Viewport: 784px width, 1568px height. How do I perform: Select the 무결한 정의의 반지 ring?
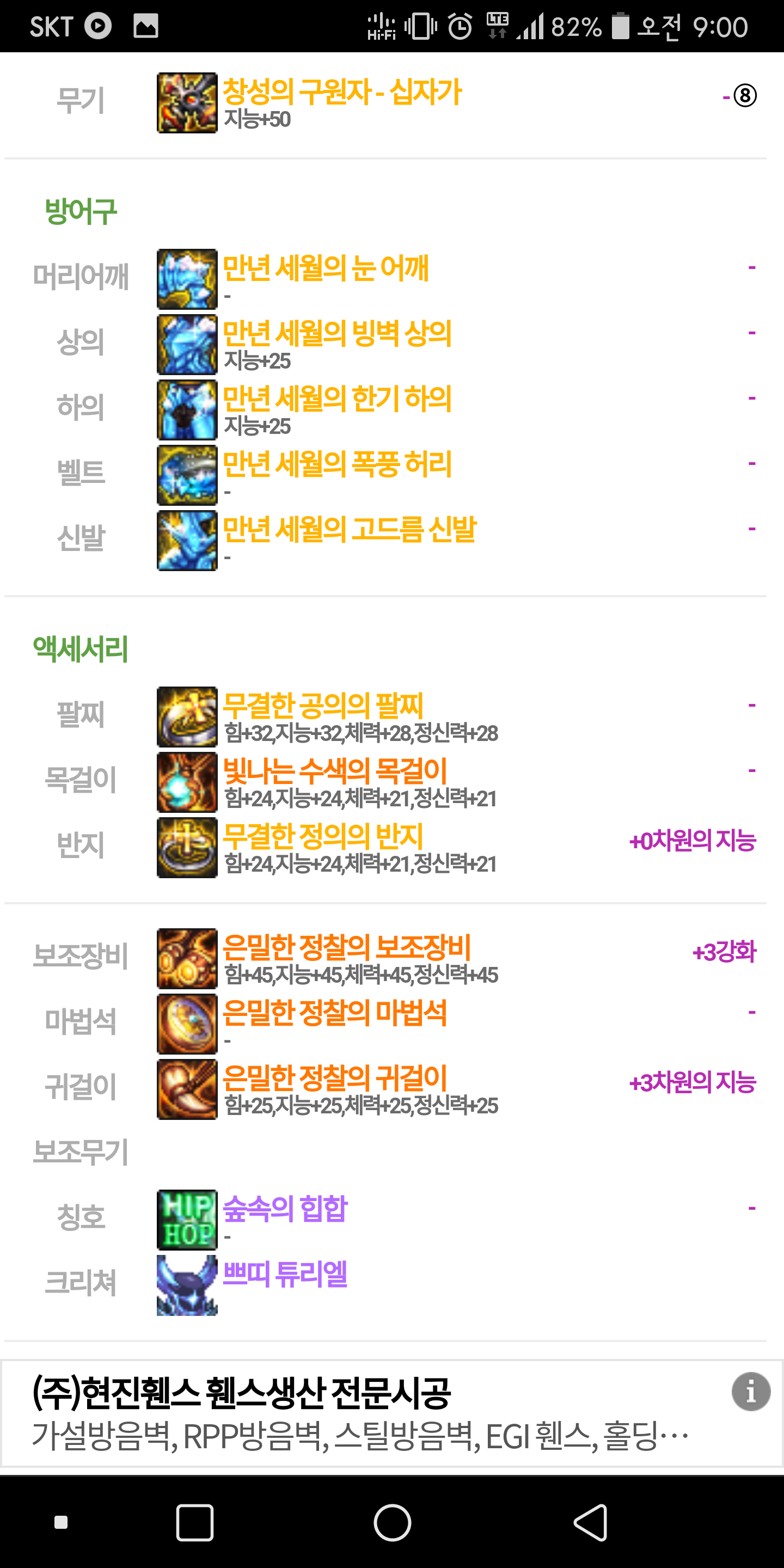click(323, 836)
